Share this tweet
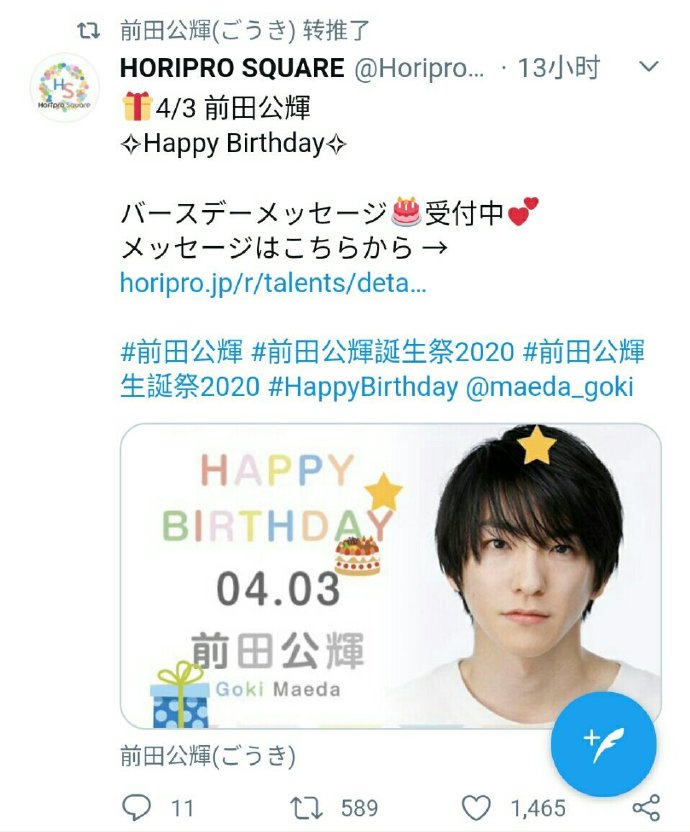This screenshot has height=832, width=690. pyautogui.click(x=646, y=807)
